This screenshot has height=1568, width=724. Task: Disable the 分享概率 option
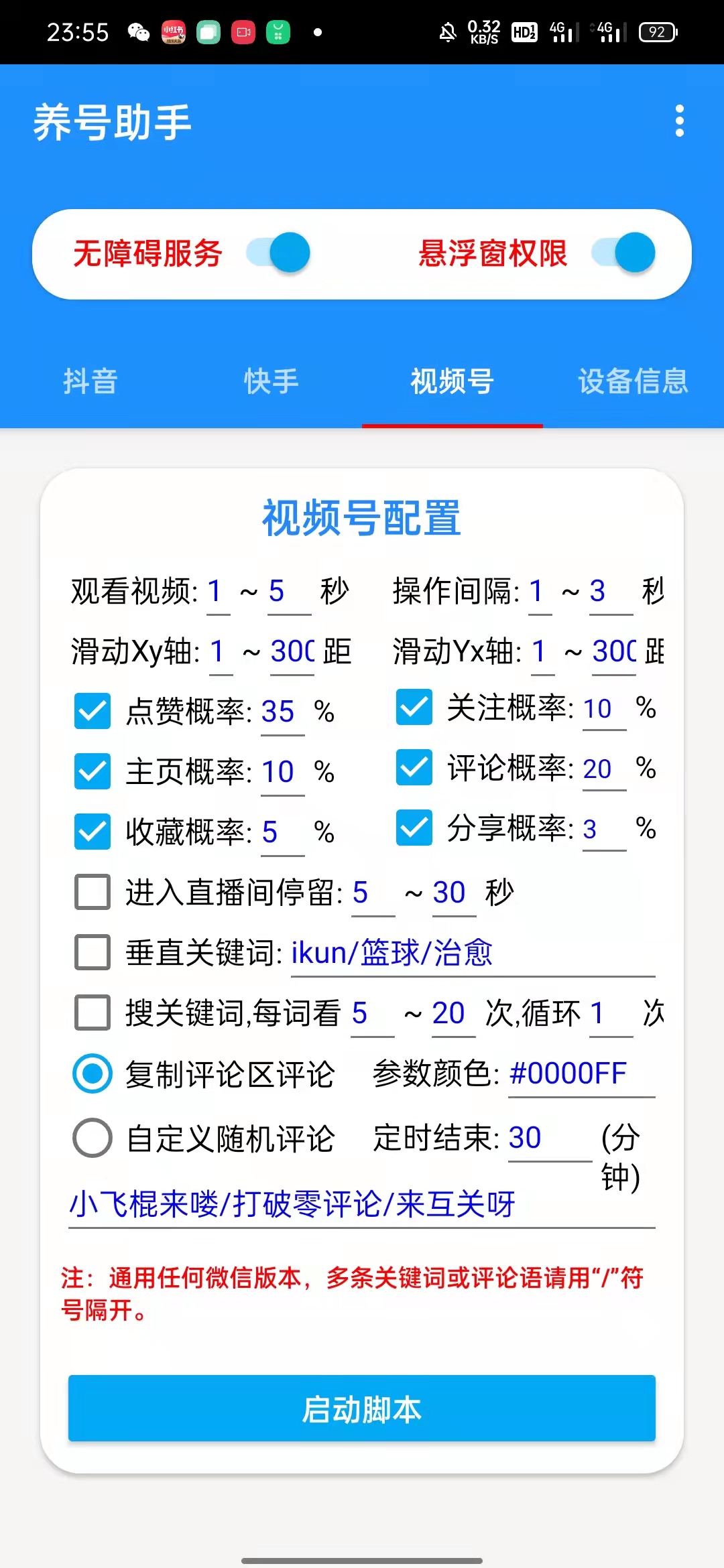(414, 829)
